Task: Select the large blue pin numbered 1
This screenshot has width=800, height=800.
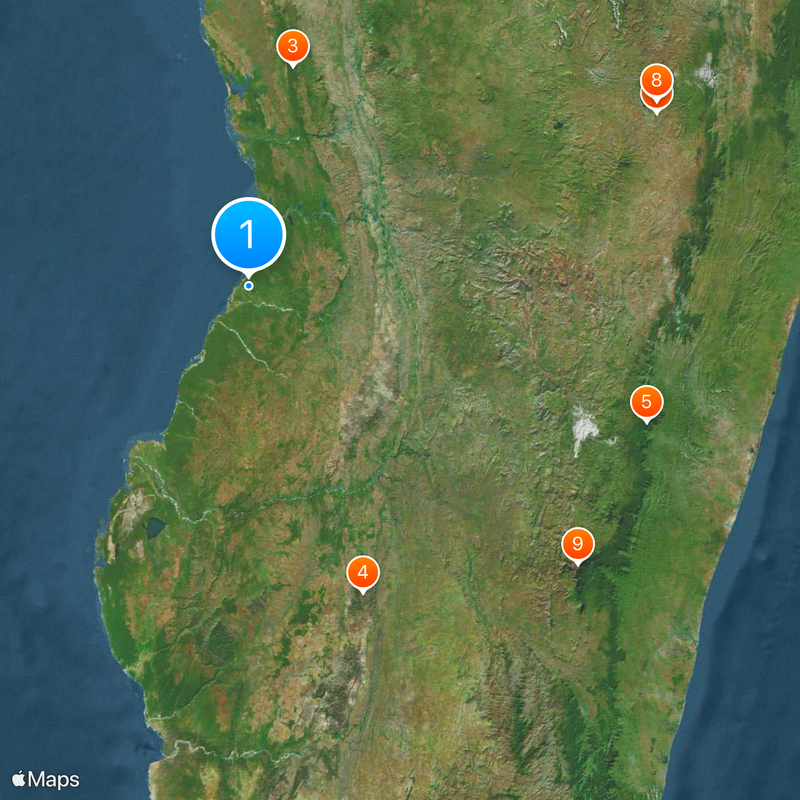Action: pyautogui.click(x=248, y=235)
